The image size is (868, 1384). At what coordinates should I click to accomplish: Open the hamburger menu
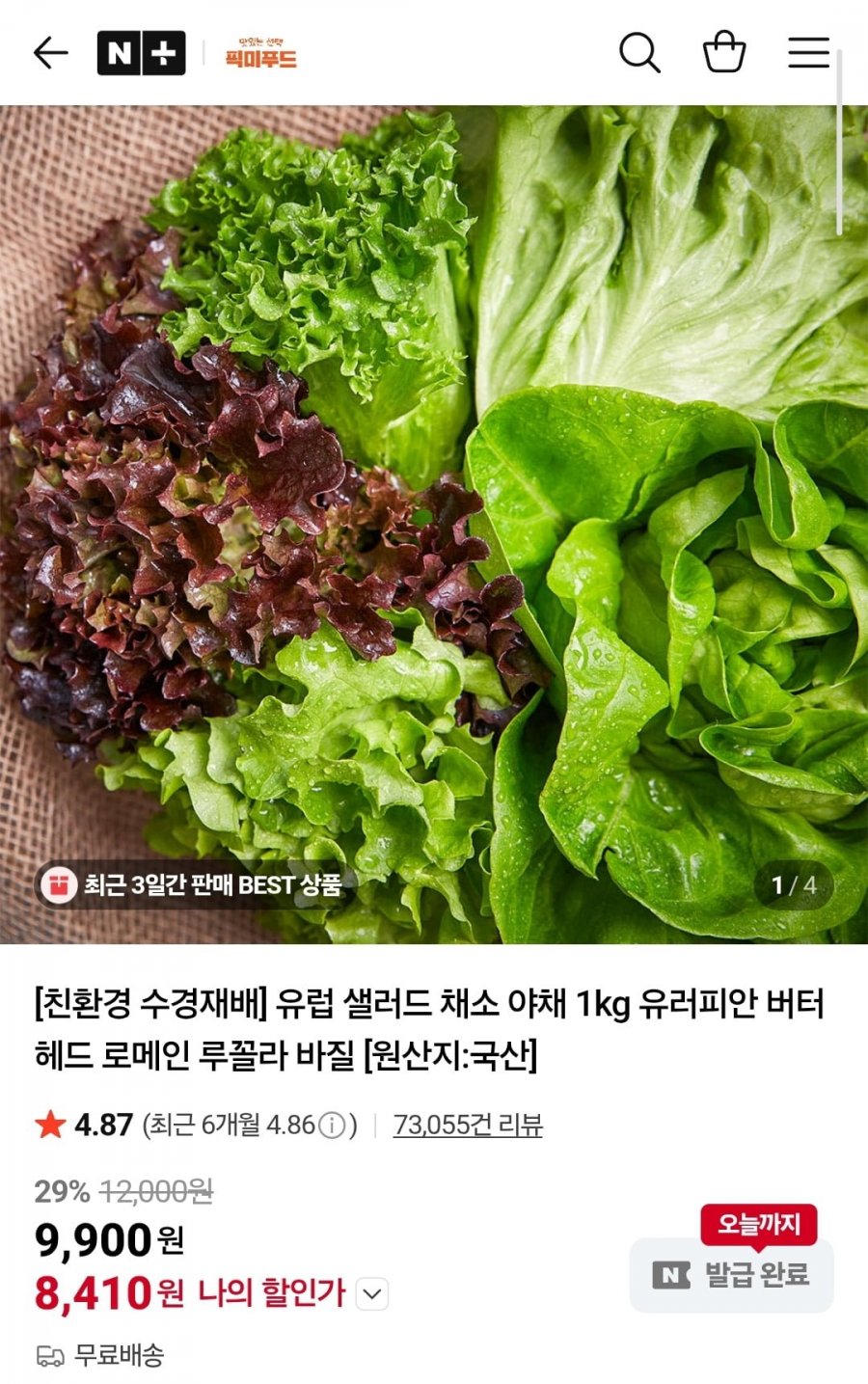click(x=808, y=53)
